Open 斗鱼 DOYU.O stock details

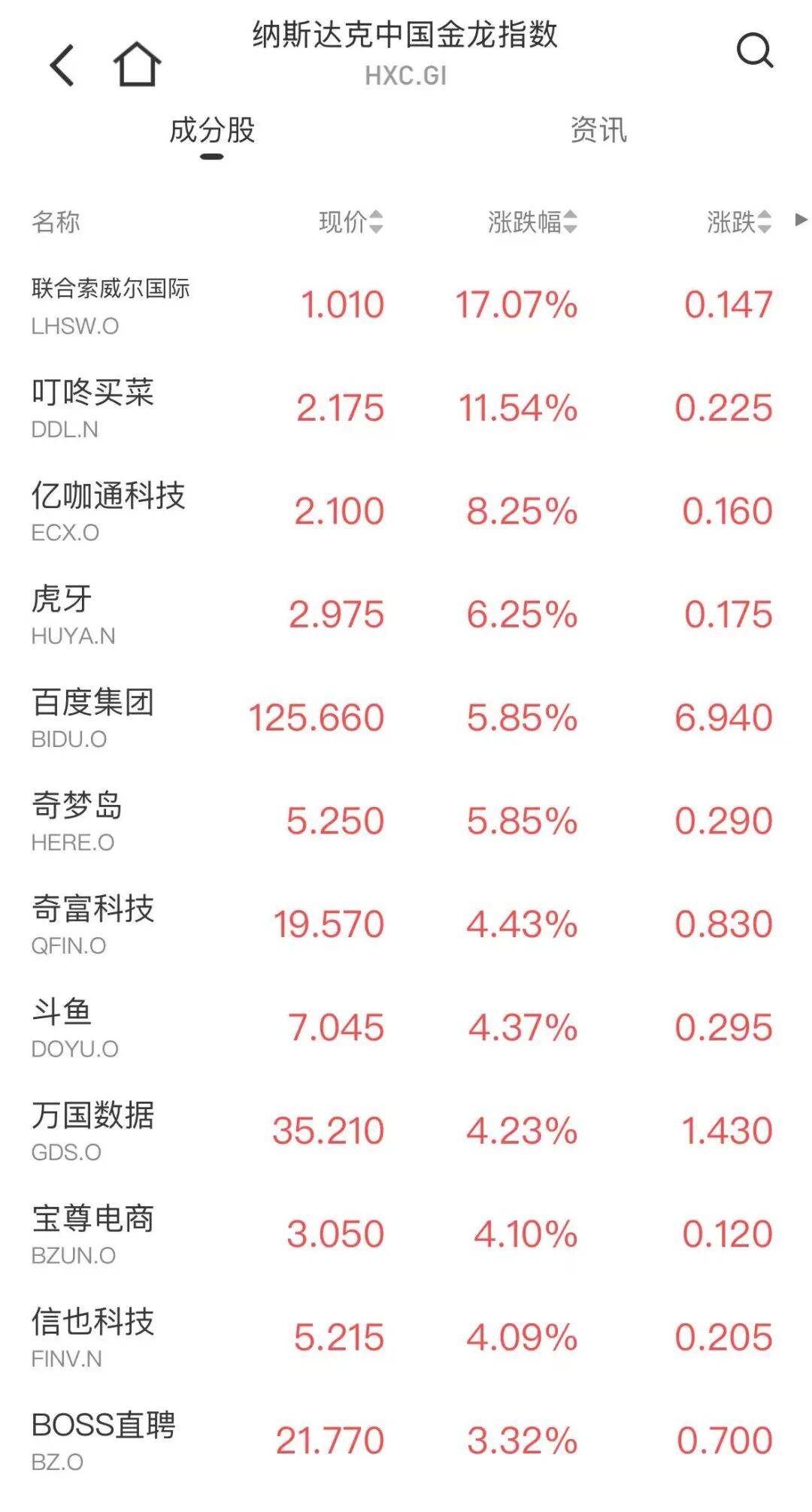coord(74,1027)
